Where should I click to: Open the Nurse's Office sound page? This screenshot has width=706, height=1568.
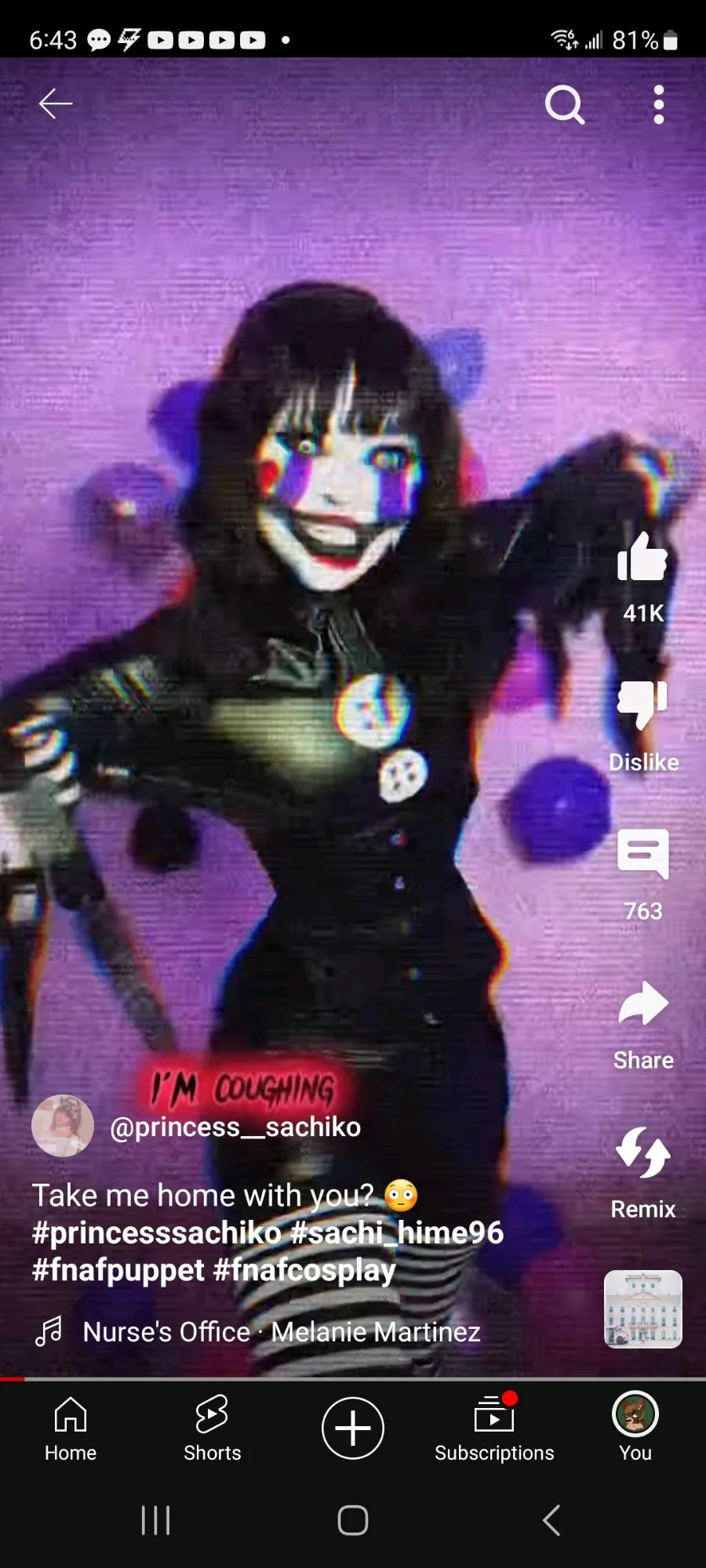282,1332
